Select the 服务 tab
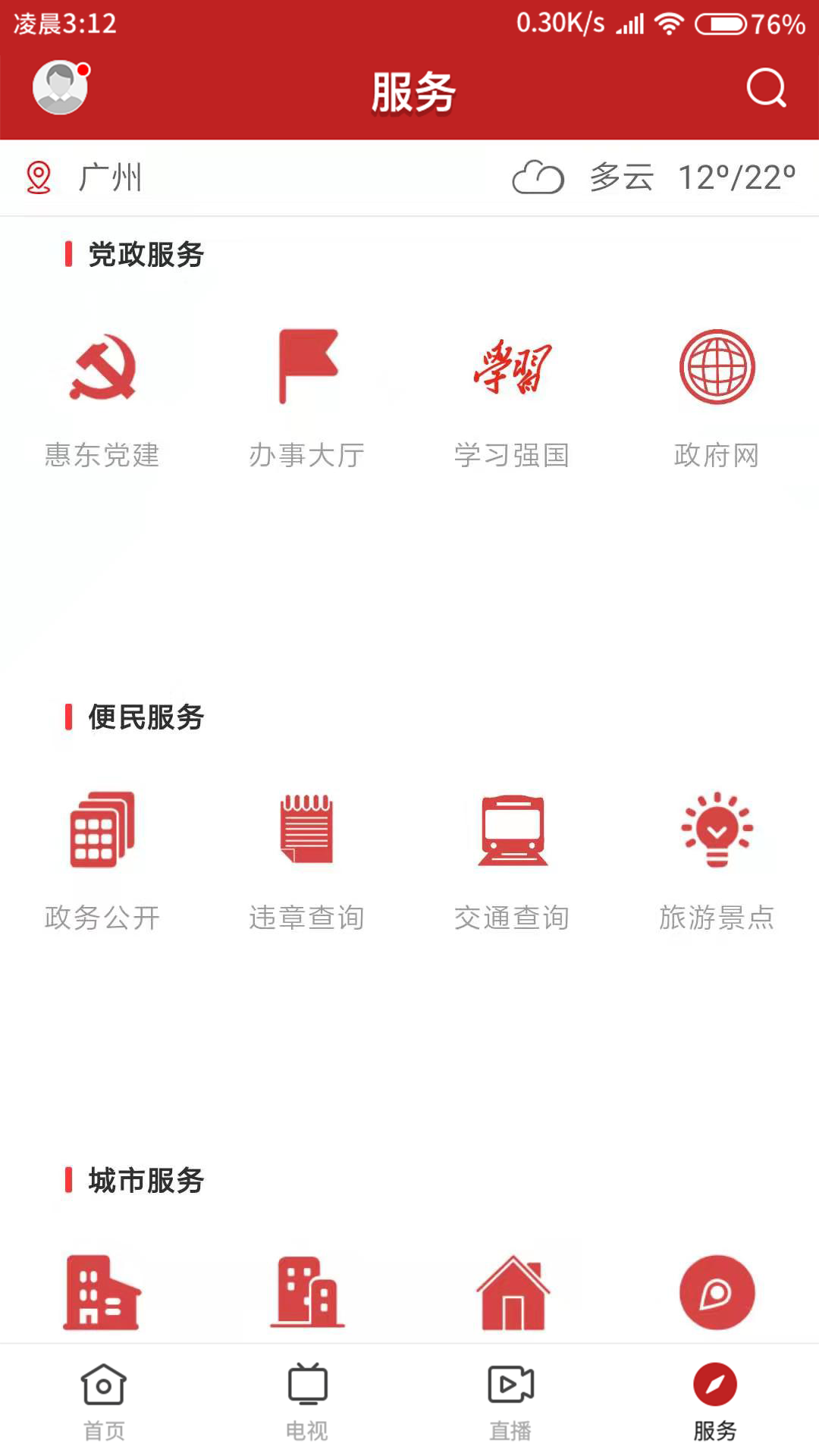 click(x=715, y=1401)
